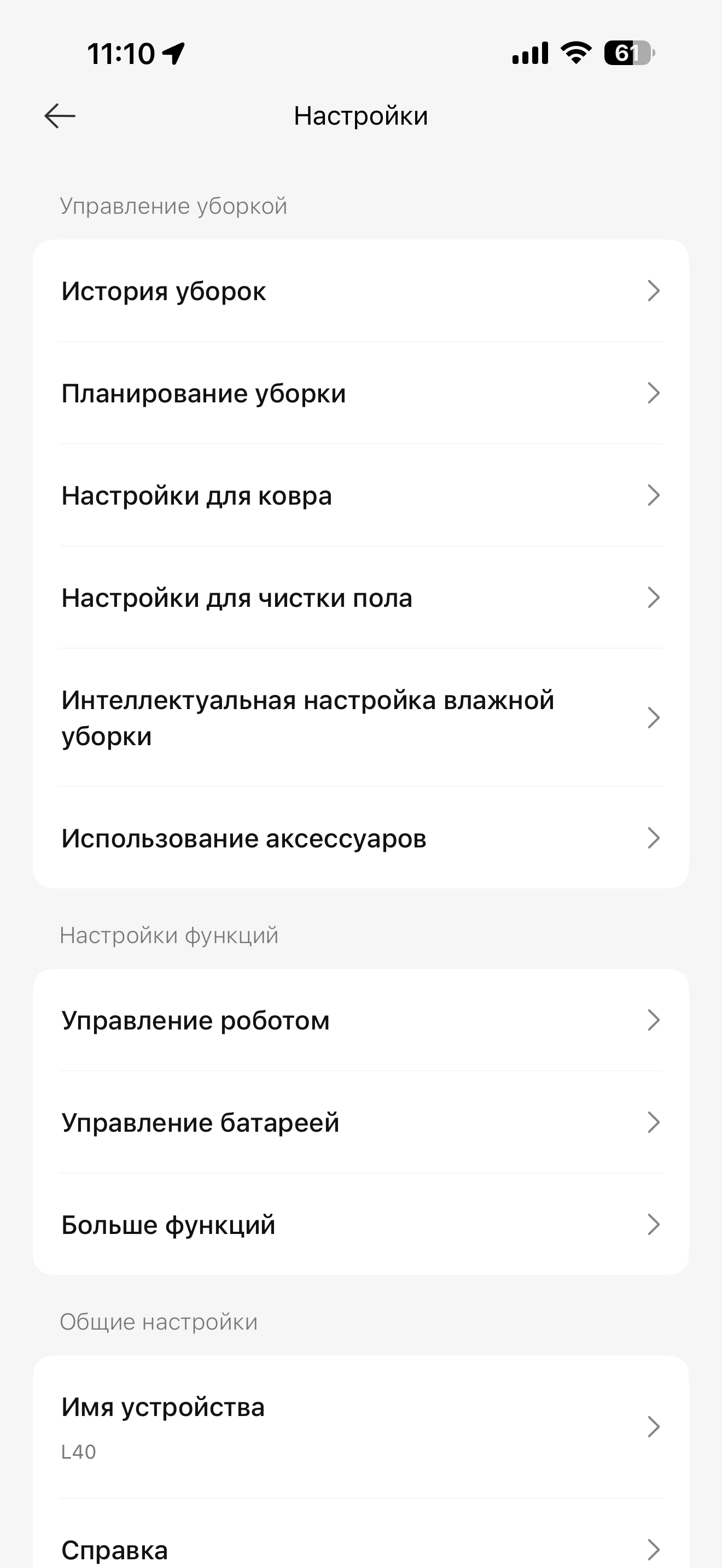This screenshot has height=1568, width=722.
Task: Open История уборок
Action: point(360,291)
